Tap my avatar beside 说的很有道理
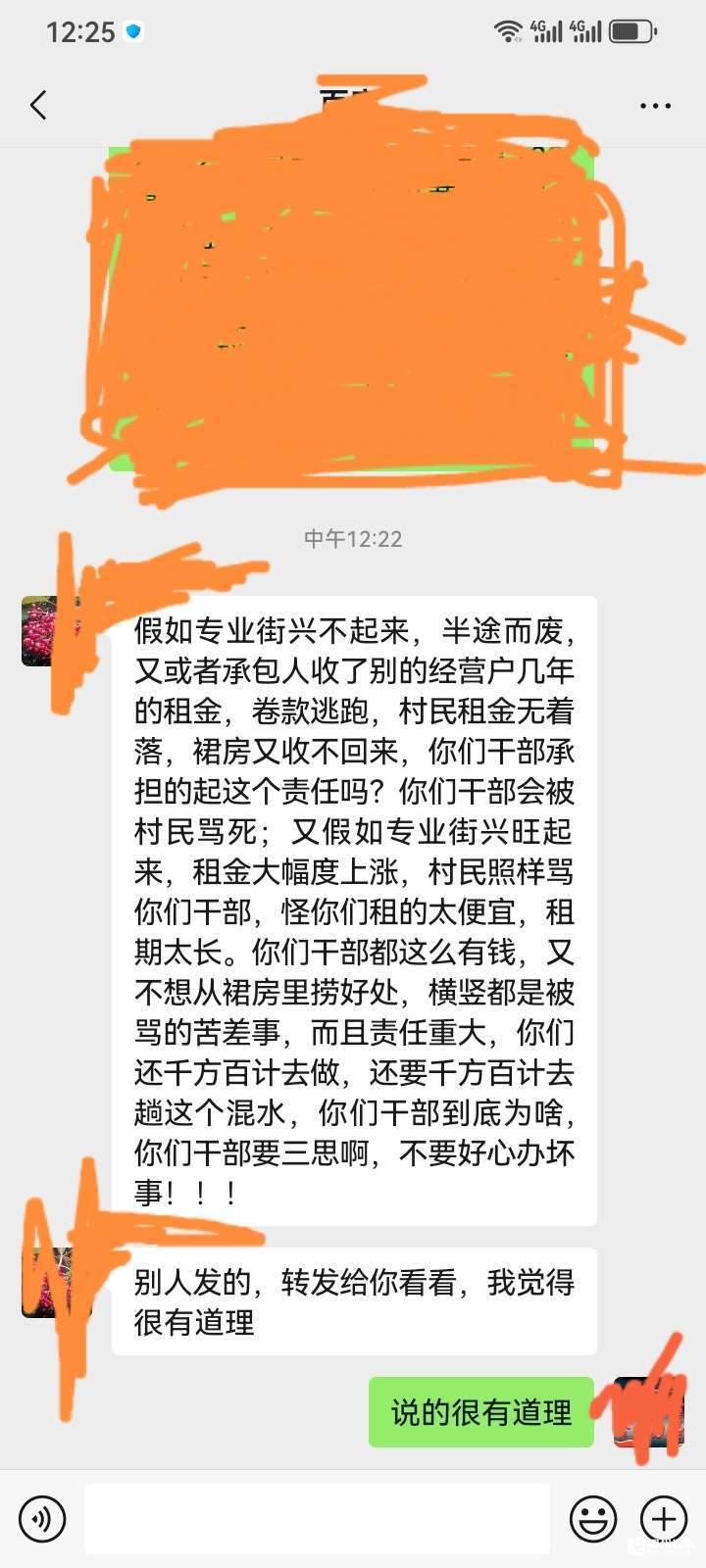Viewport: 706px width, 1568px height. (x=647, y=1411)
